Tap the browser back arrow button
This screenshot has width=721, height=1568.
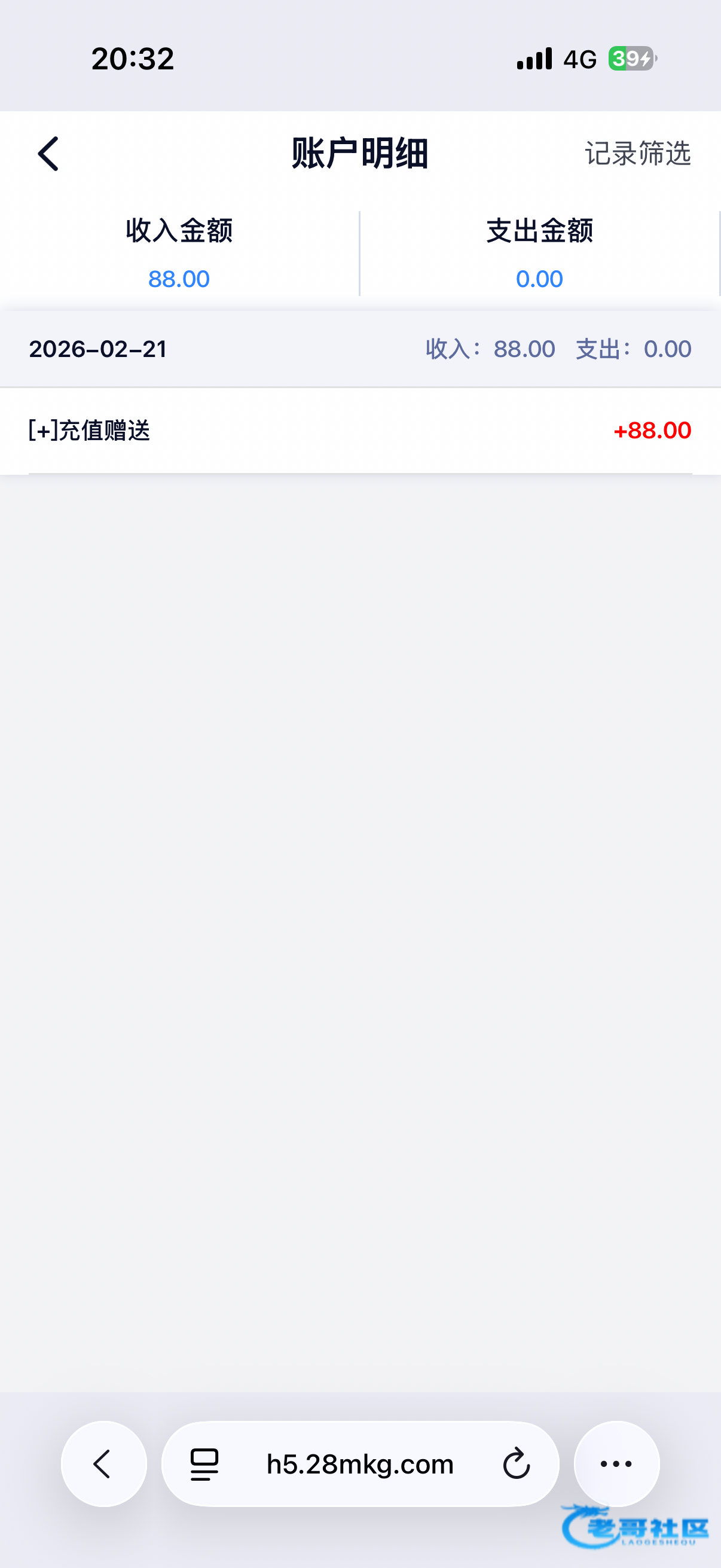coord(103,1463)
